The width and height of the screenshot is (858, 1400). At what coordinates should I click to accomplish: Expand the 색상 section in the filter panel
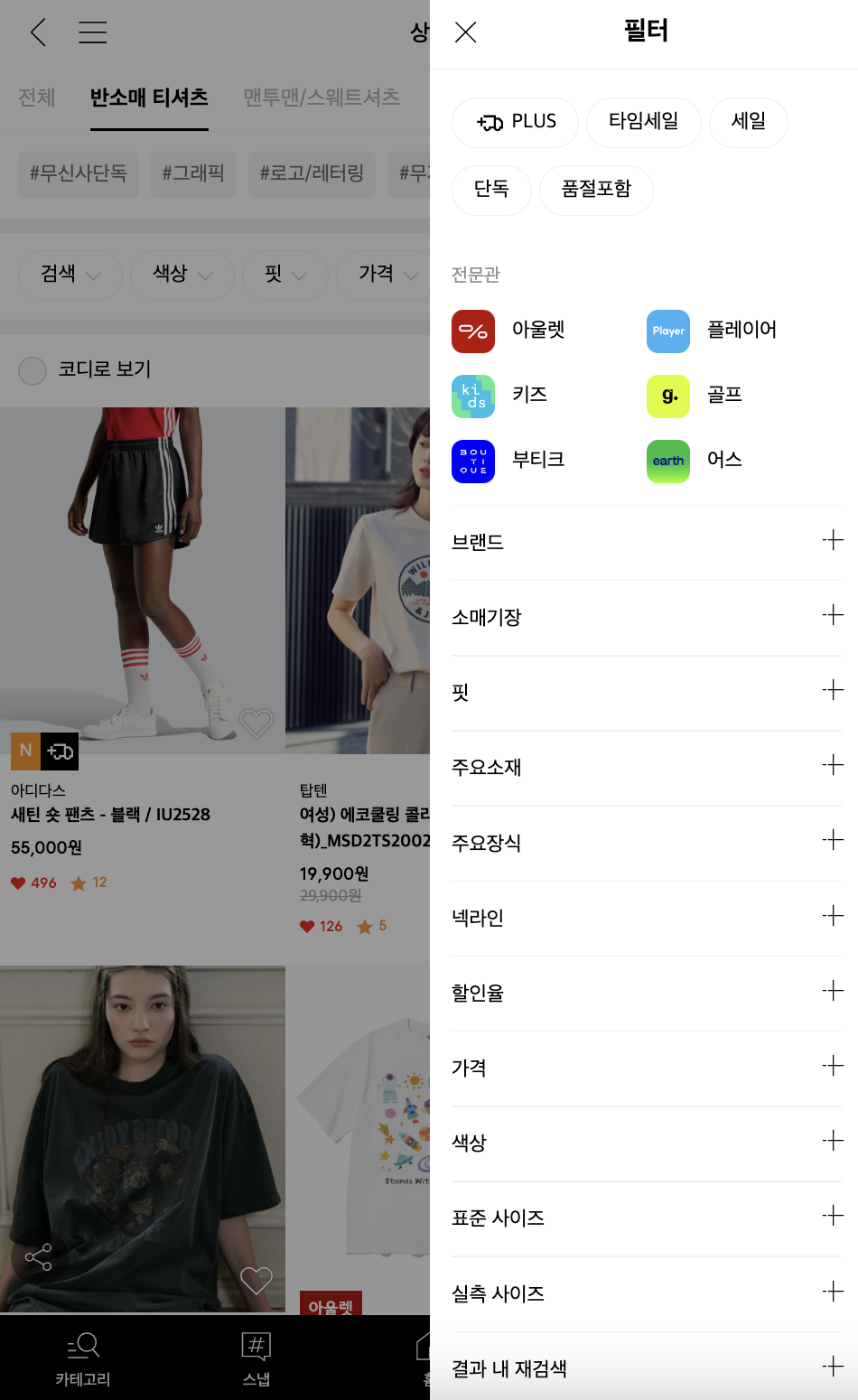point(832,1142)
